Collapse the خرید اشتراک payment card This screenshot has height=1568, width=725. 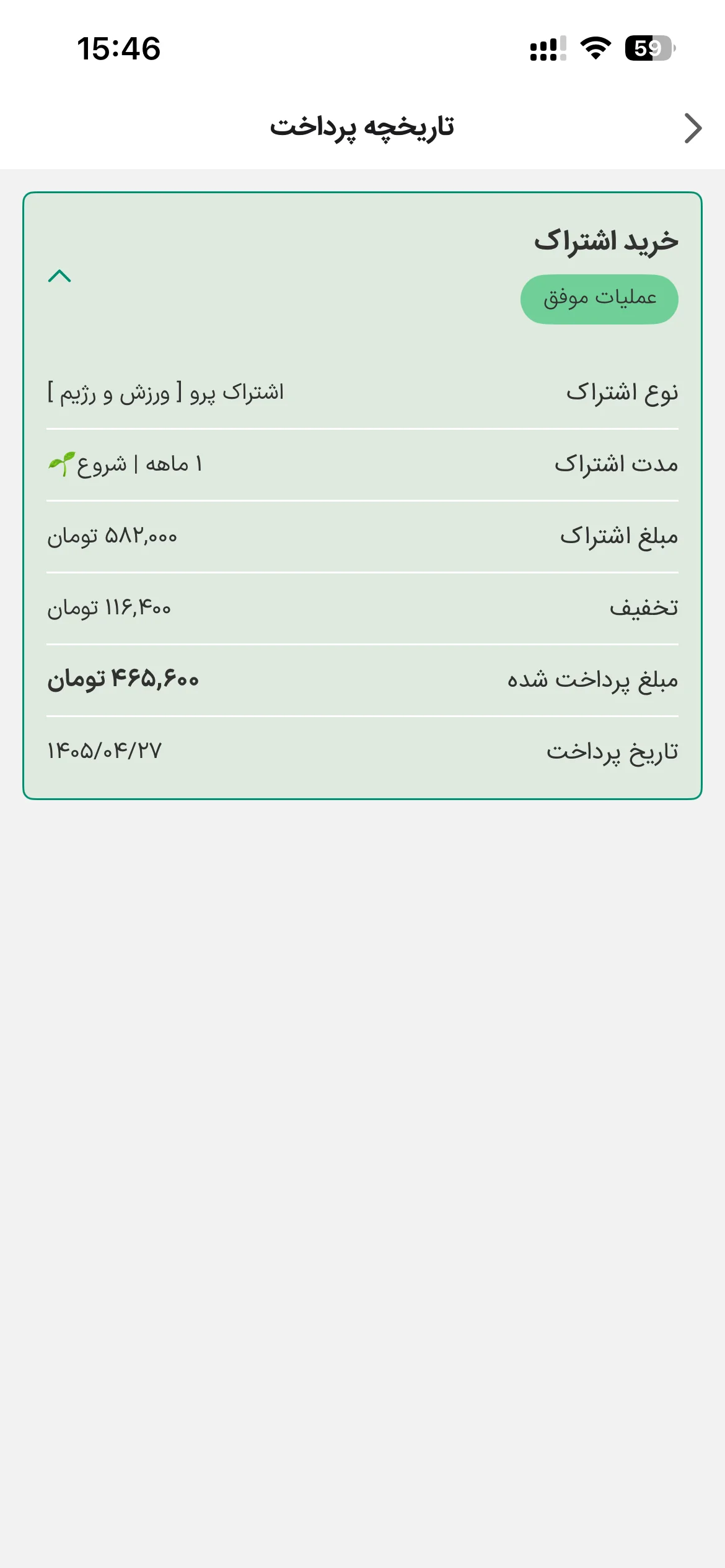[59, 276]
